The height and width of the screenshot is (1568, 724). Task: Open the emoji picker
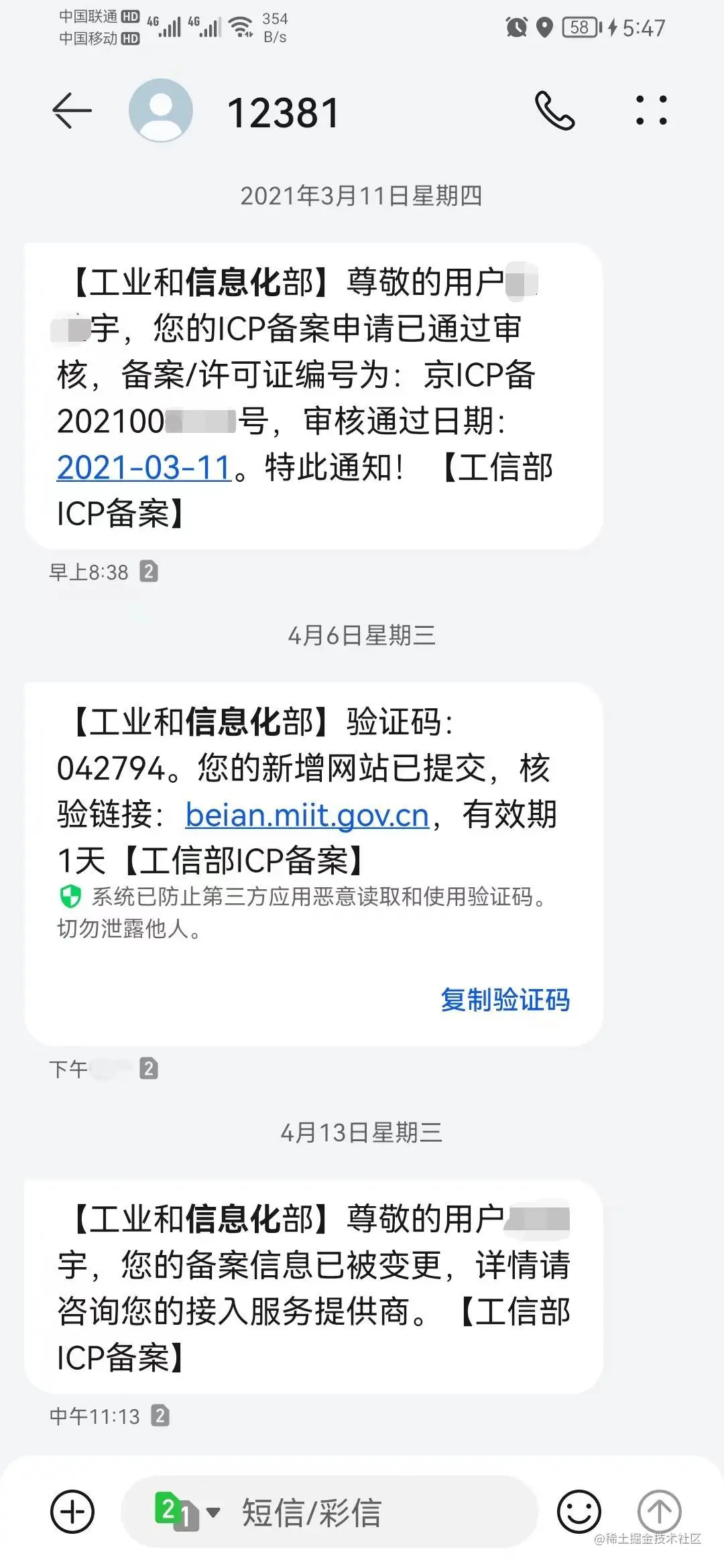pos(579,1512)
